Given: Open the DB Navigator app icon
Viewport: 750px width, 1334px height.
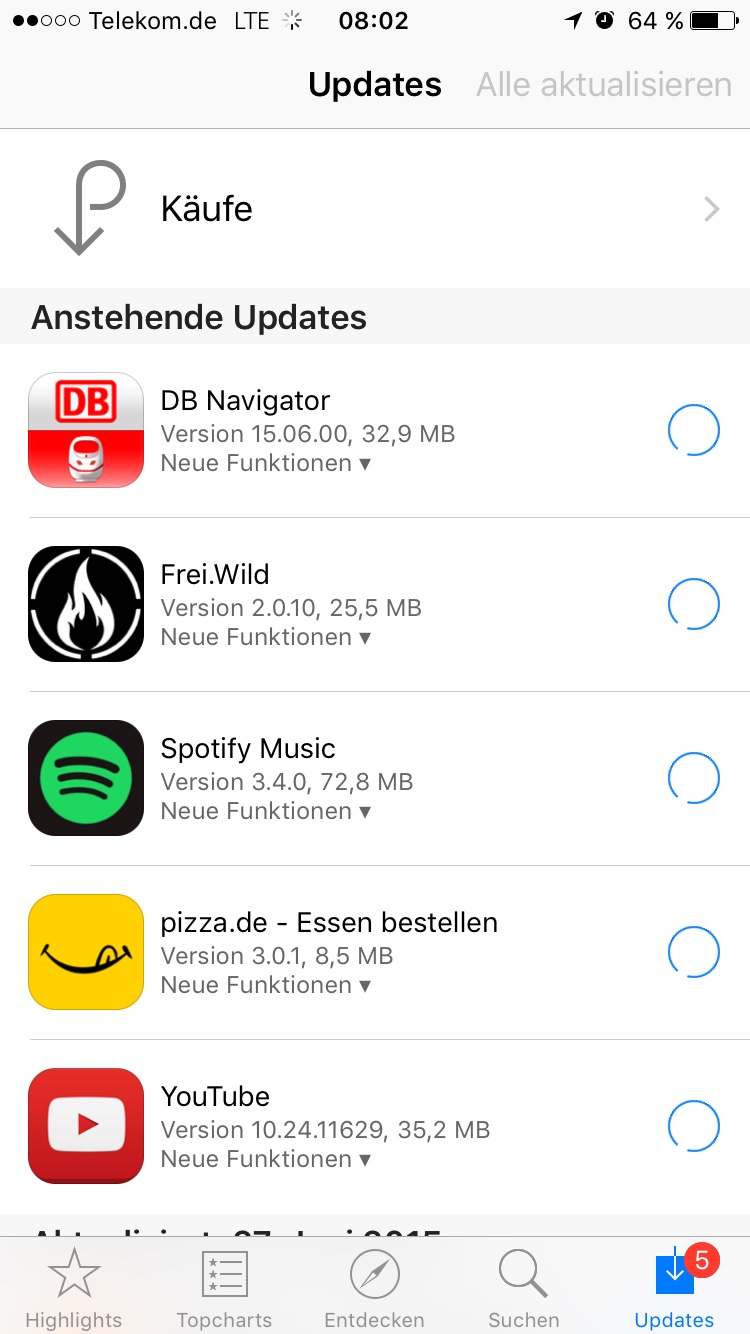Looking at the screenshot, I should coord(86,430).
